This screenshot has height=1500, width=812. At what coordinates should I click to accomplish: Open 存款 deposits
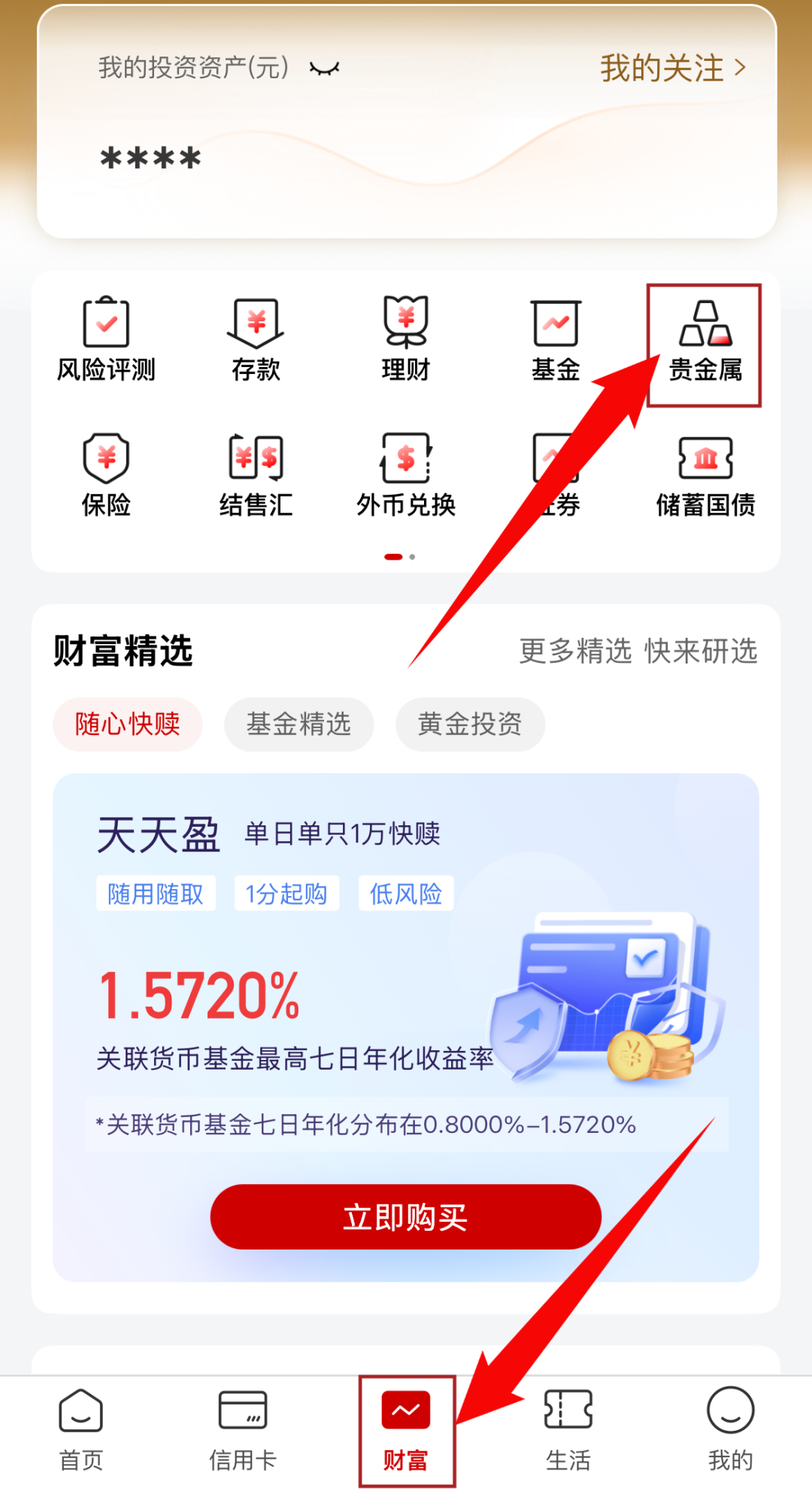[256, 340]
